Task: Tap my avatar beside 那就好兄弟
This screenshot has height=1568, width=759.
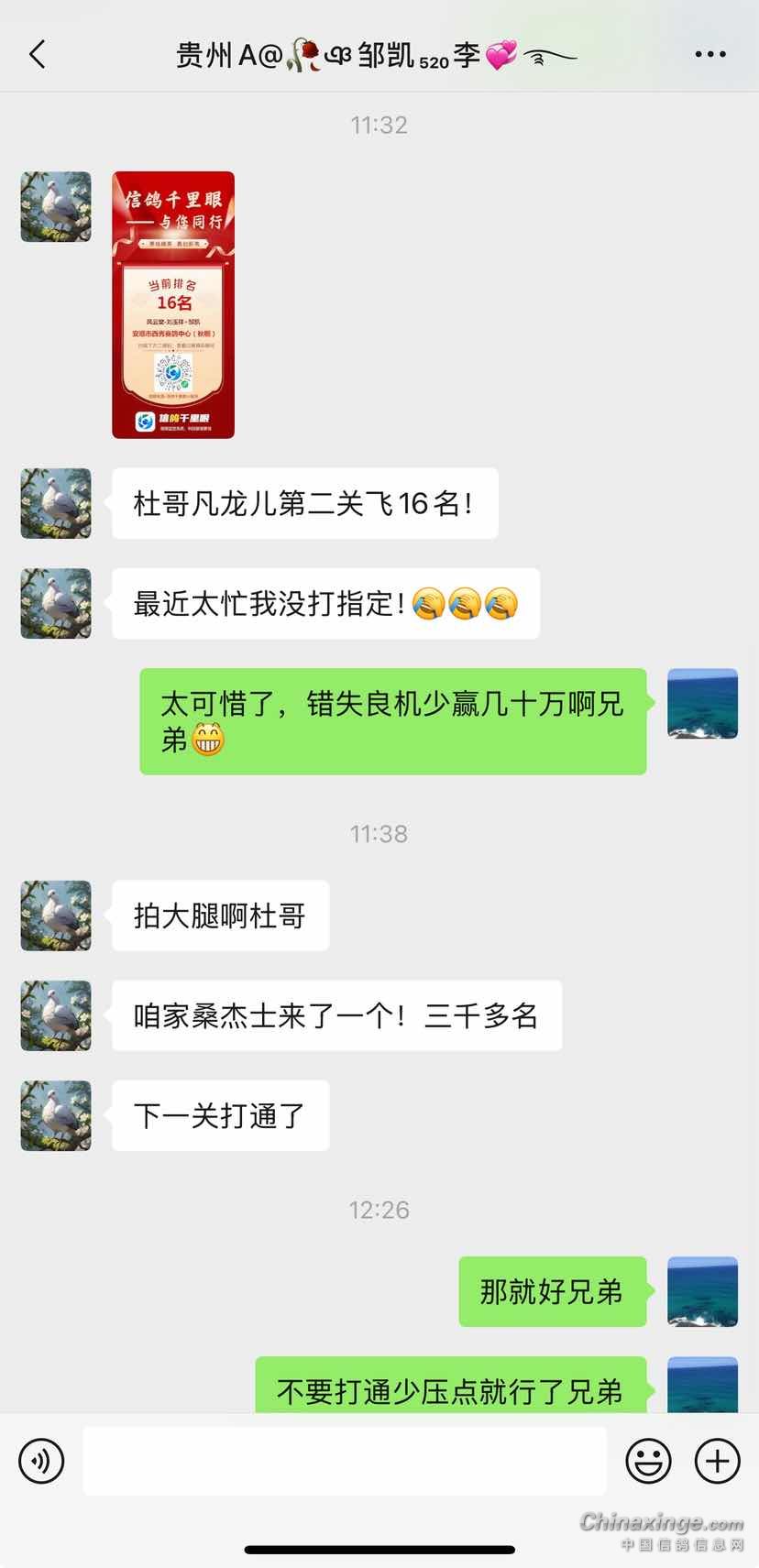Action: coord(702,1291)
